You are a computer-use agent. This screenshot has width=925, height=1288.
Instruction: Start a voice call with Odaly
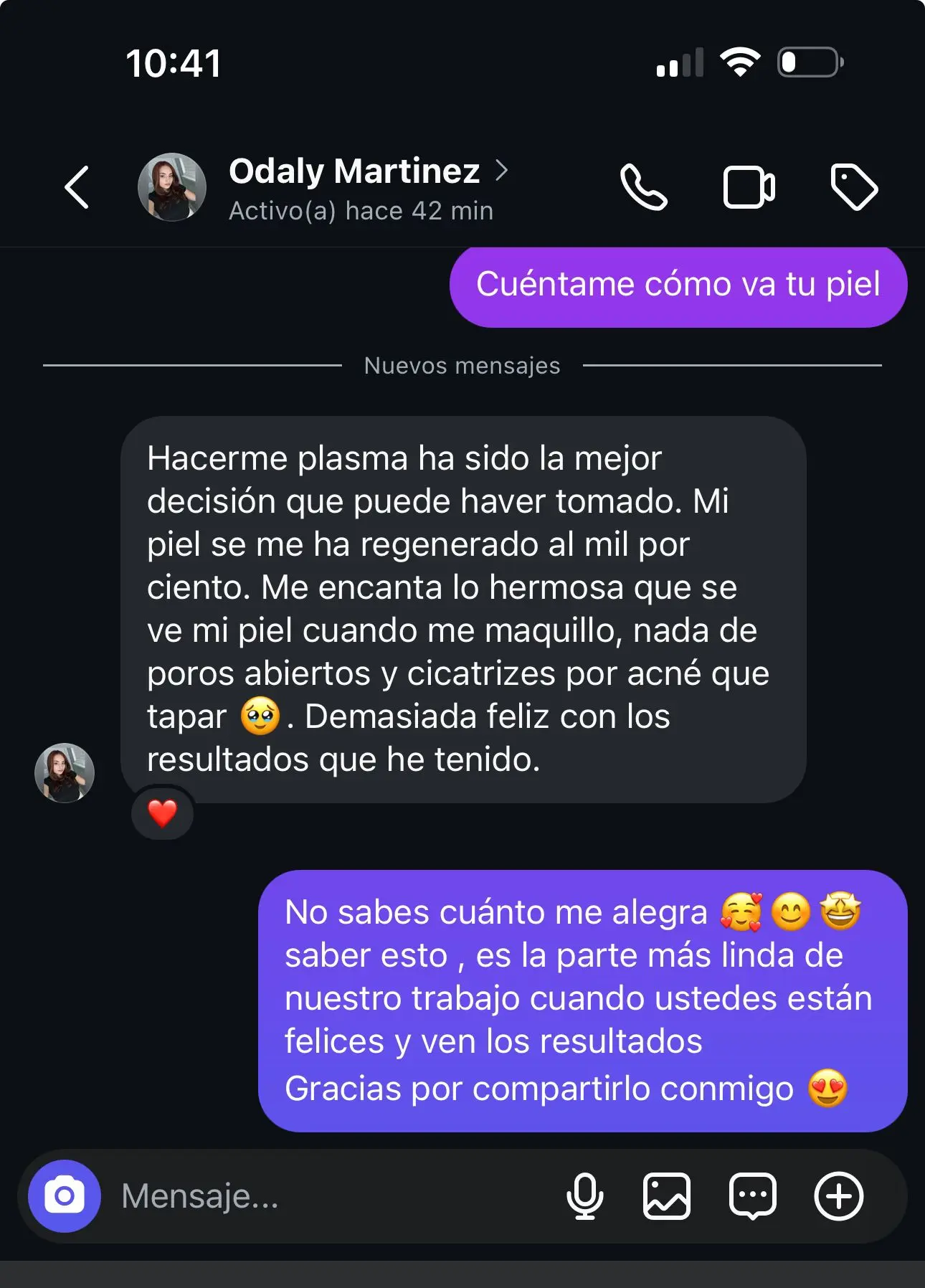643,187
